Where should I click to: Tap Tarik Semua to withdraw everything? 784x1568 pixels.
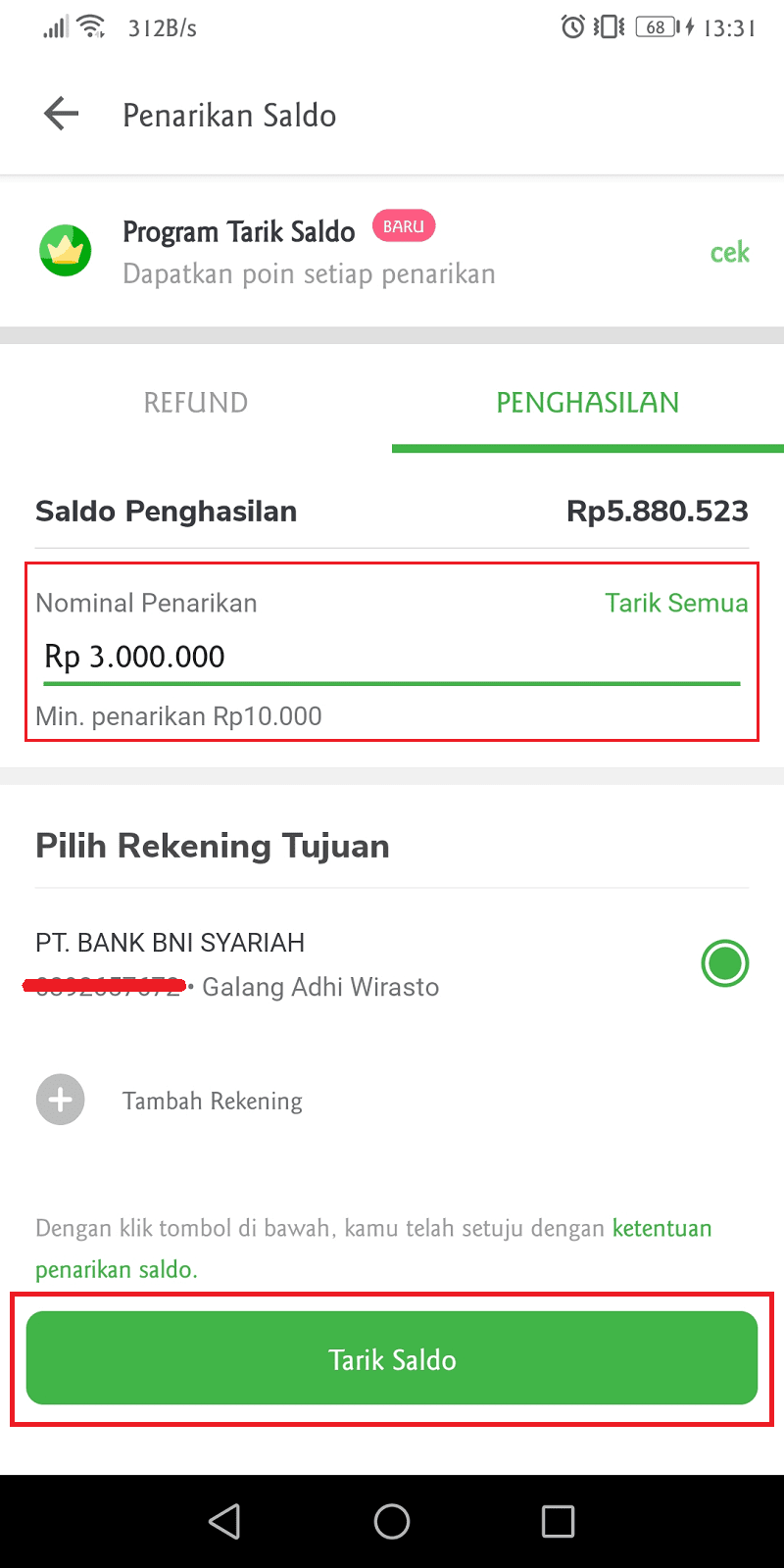point(675,603)
